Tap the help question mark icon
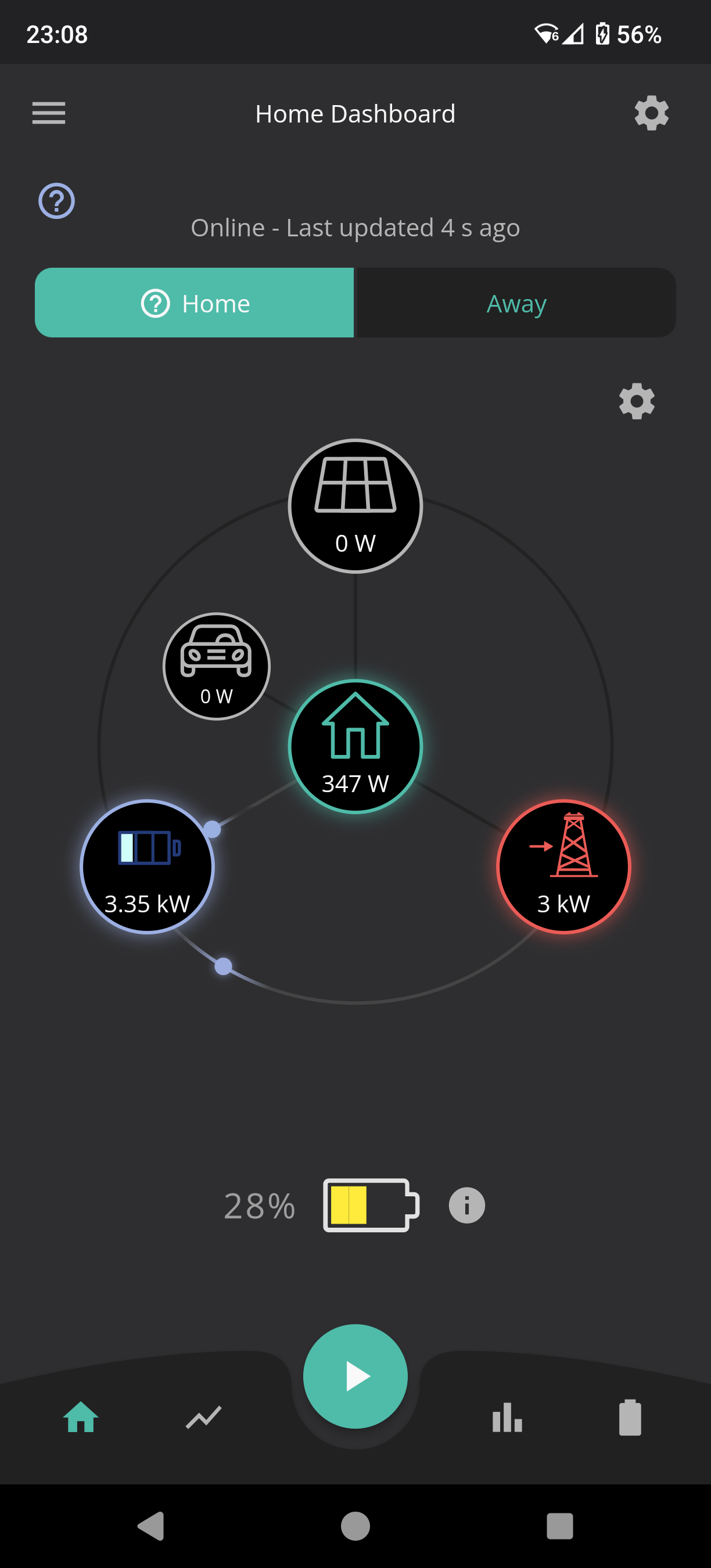 click(x=56, y=201)
